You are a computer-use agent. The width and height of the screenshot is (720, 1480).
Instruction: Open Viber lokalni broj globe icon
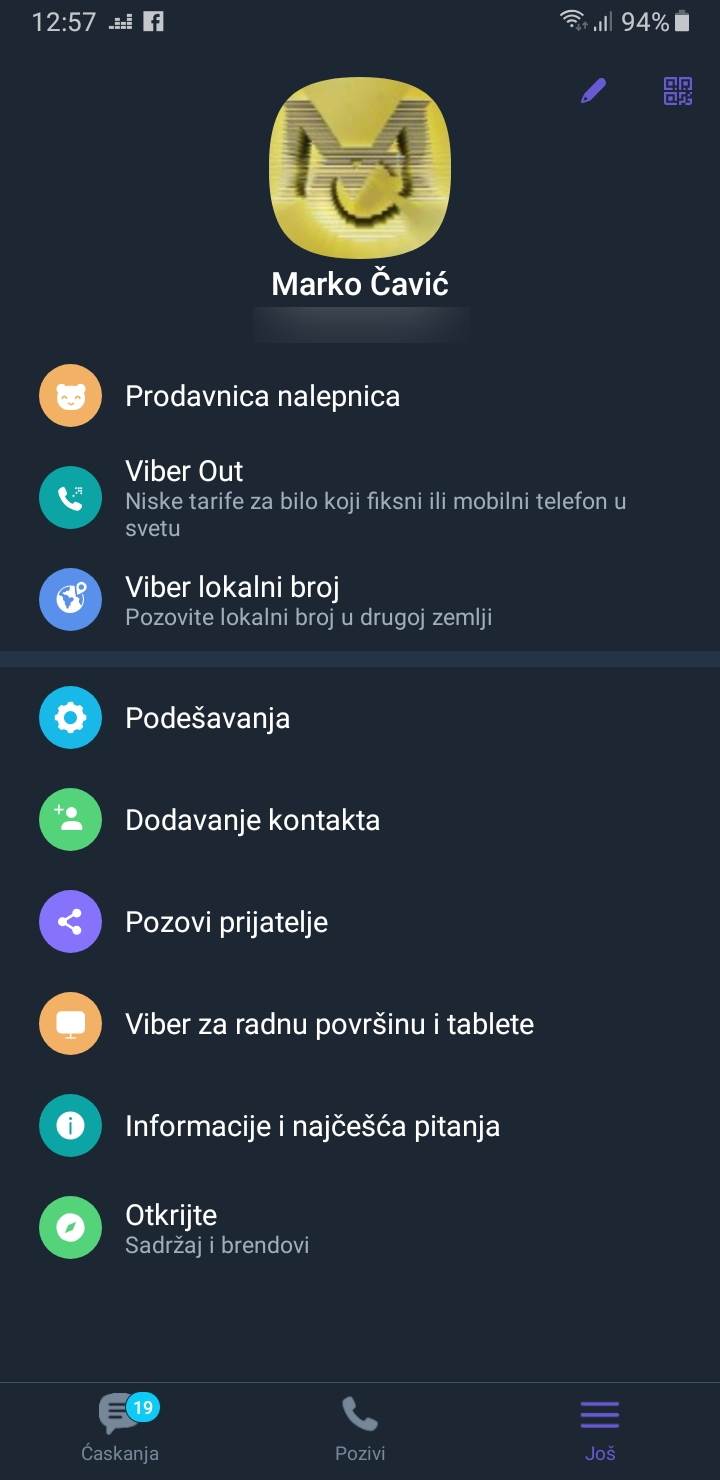tap(70, 599)
